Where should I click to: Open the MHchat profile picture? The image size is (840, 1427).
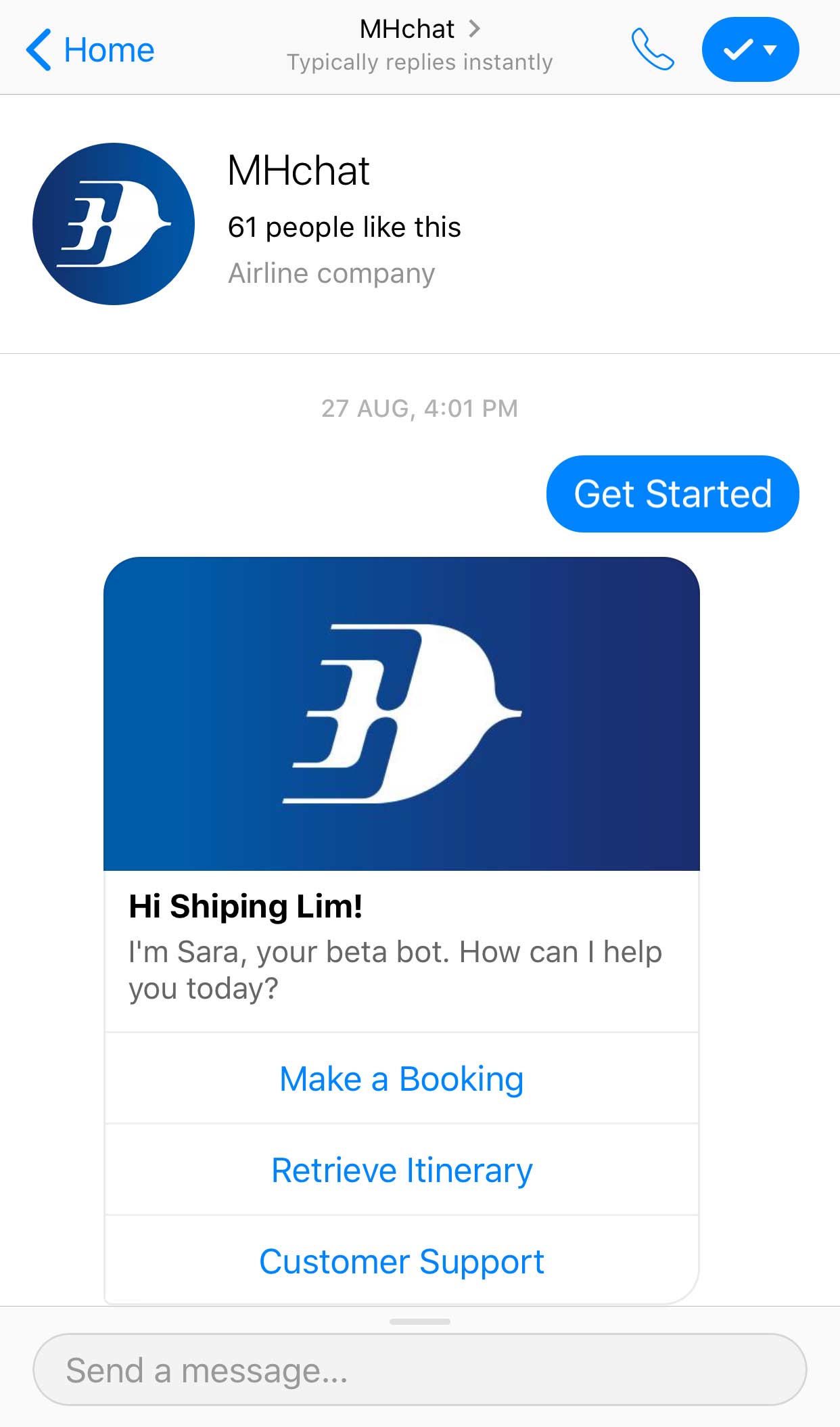(114, 224)
